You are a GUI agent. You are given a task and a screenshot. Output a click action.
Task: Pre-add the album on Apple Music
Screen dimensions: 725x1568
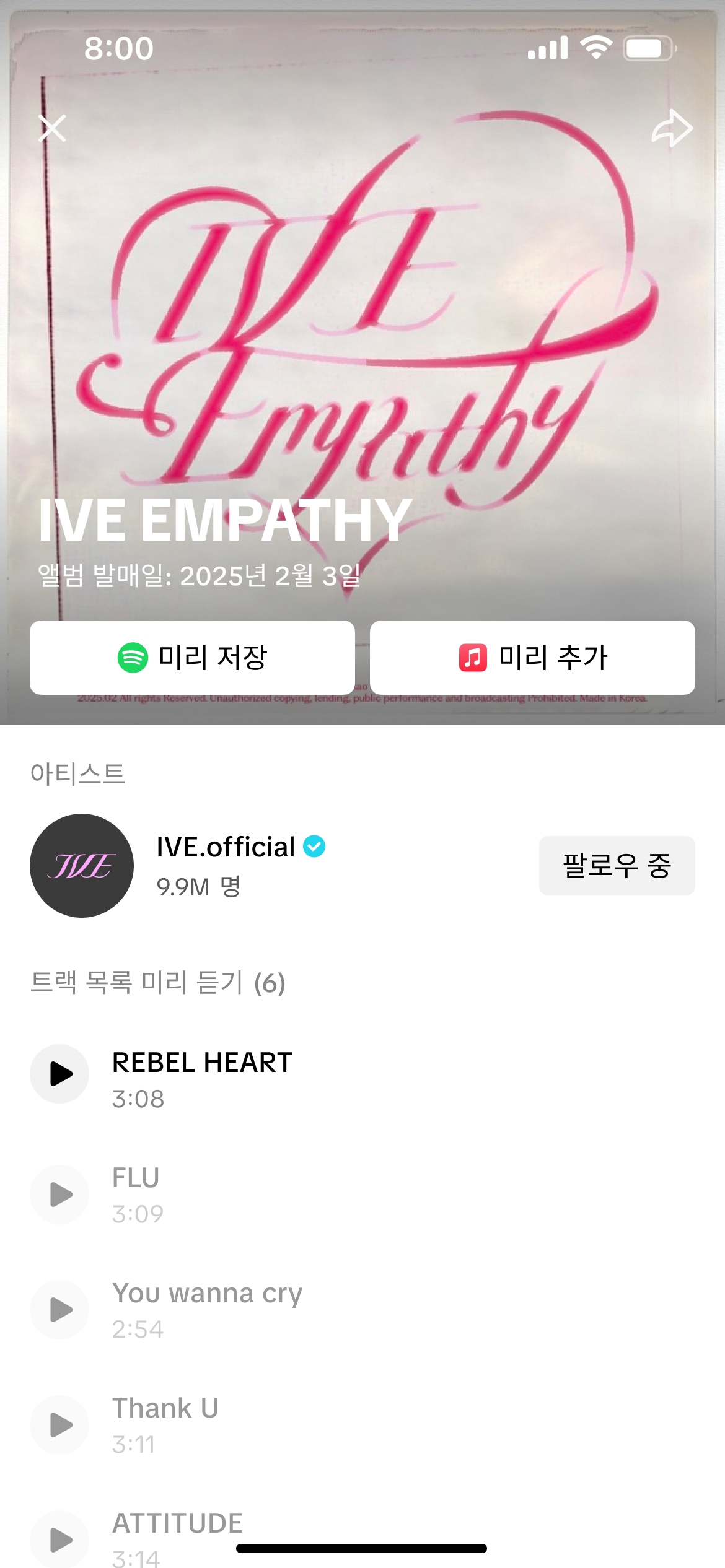532,657
